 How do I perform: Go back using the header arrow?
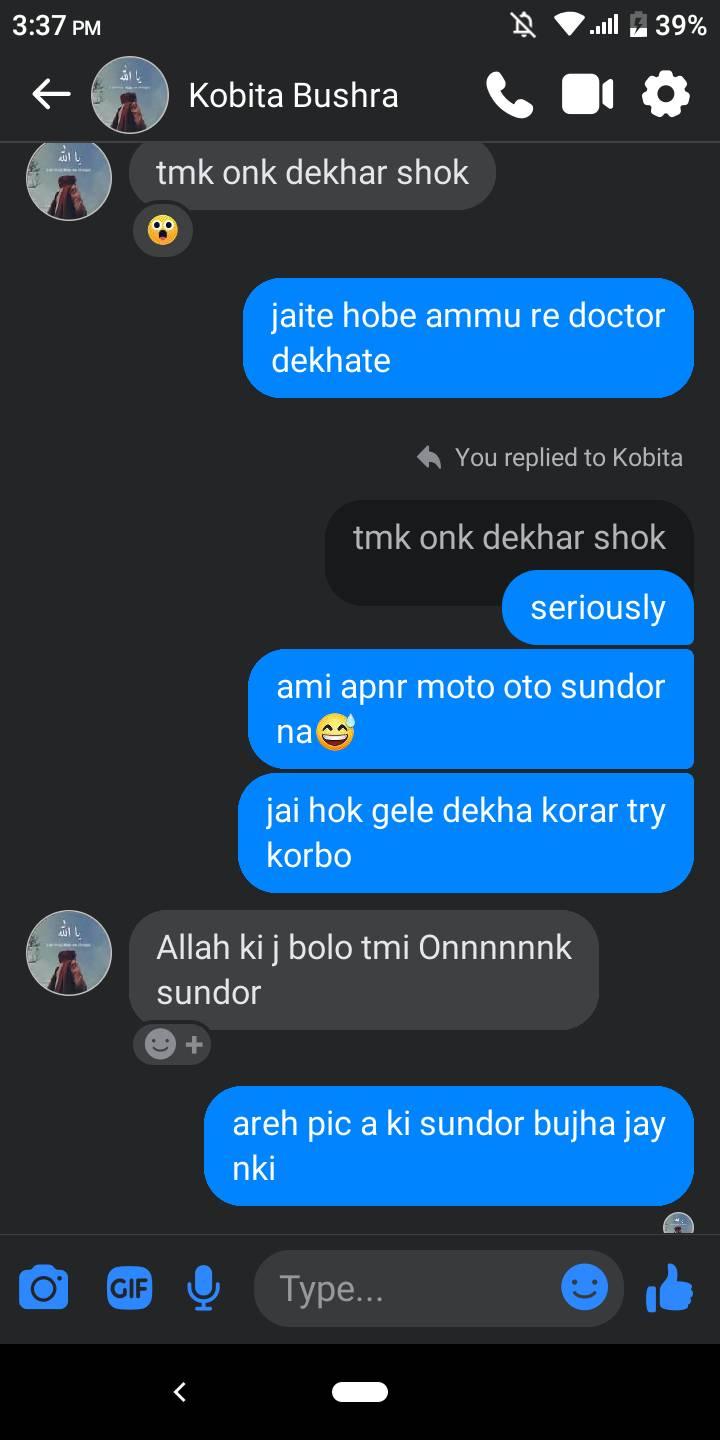pyautogui.click(x=51, y=95)
